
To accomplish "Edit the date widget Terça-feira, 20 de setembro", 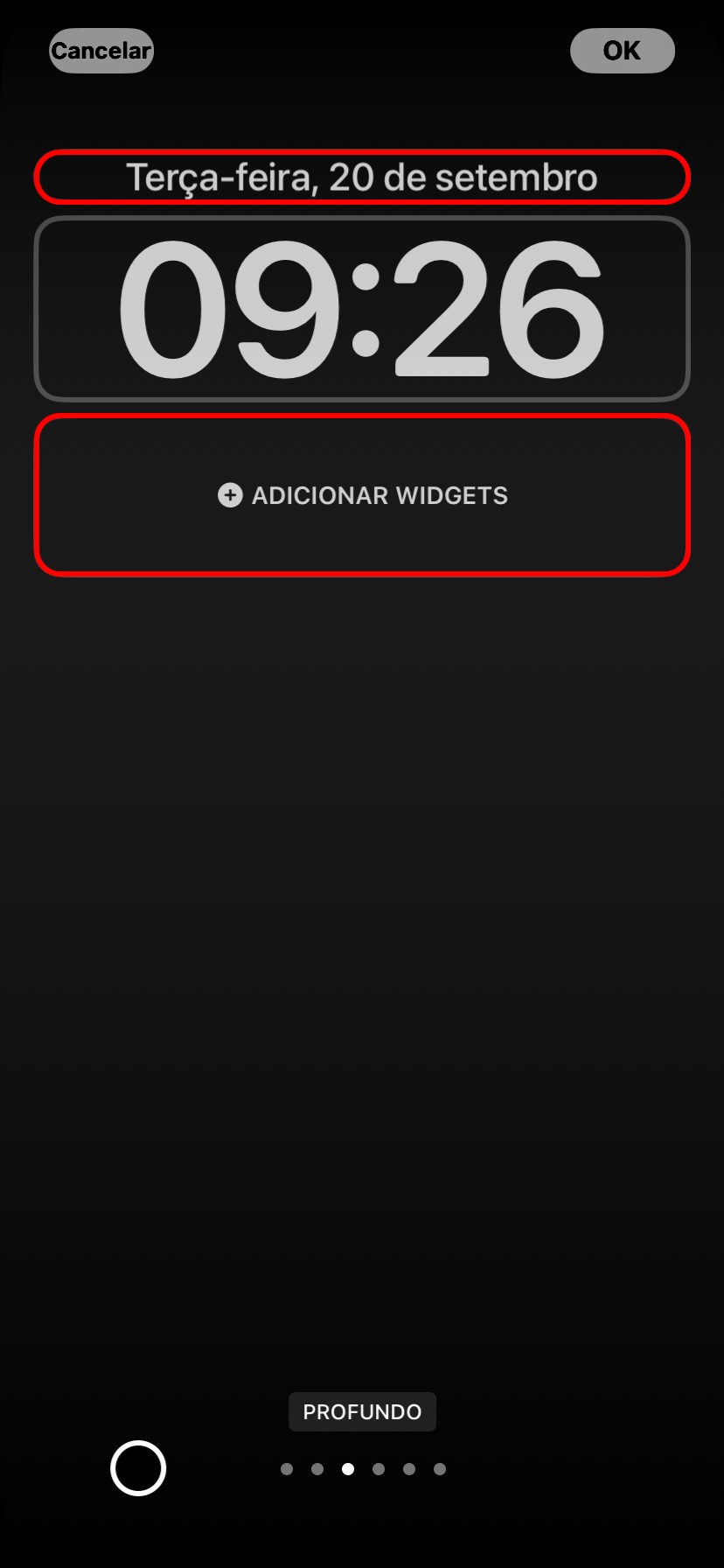I will 362,178.
